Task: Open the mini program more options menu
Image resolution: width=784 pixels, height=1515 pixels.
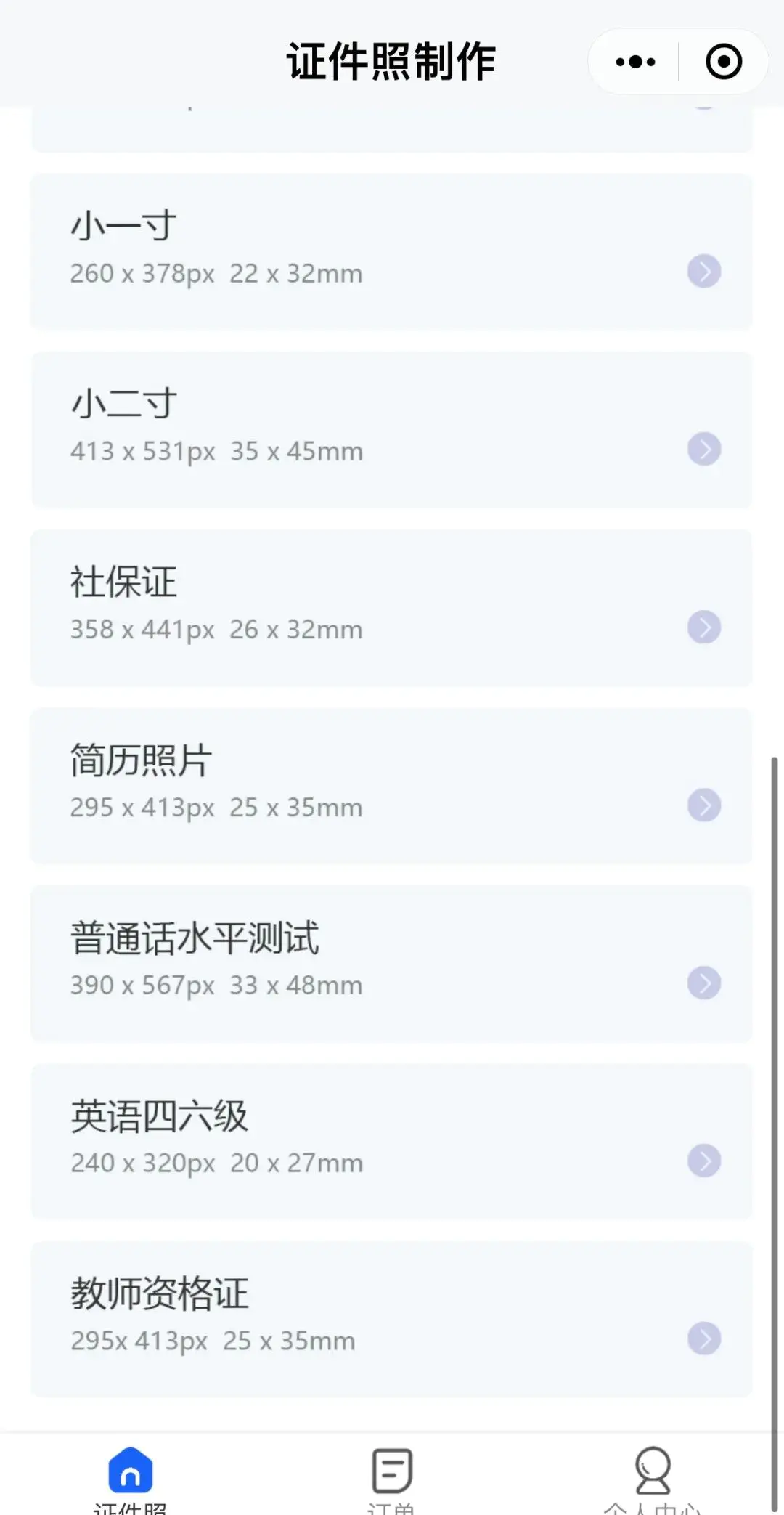Action: click(x=635, y=62)
